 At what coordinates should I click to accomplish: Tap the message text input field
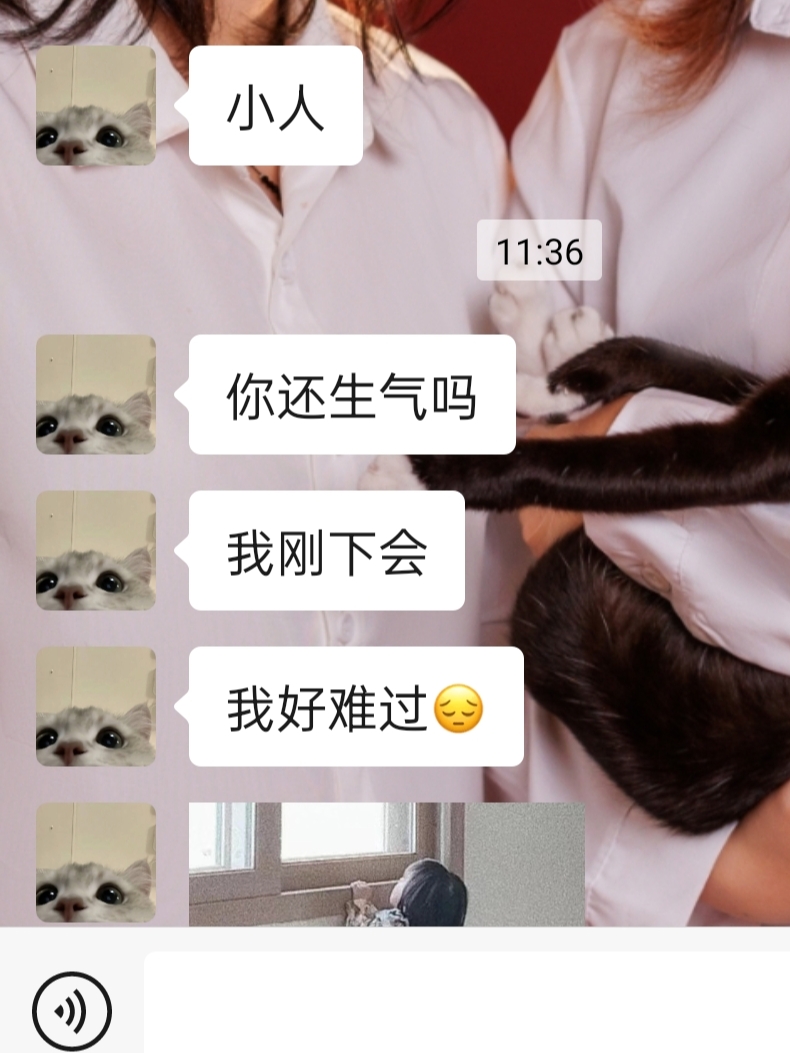pos(467,1002)
